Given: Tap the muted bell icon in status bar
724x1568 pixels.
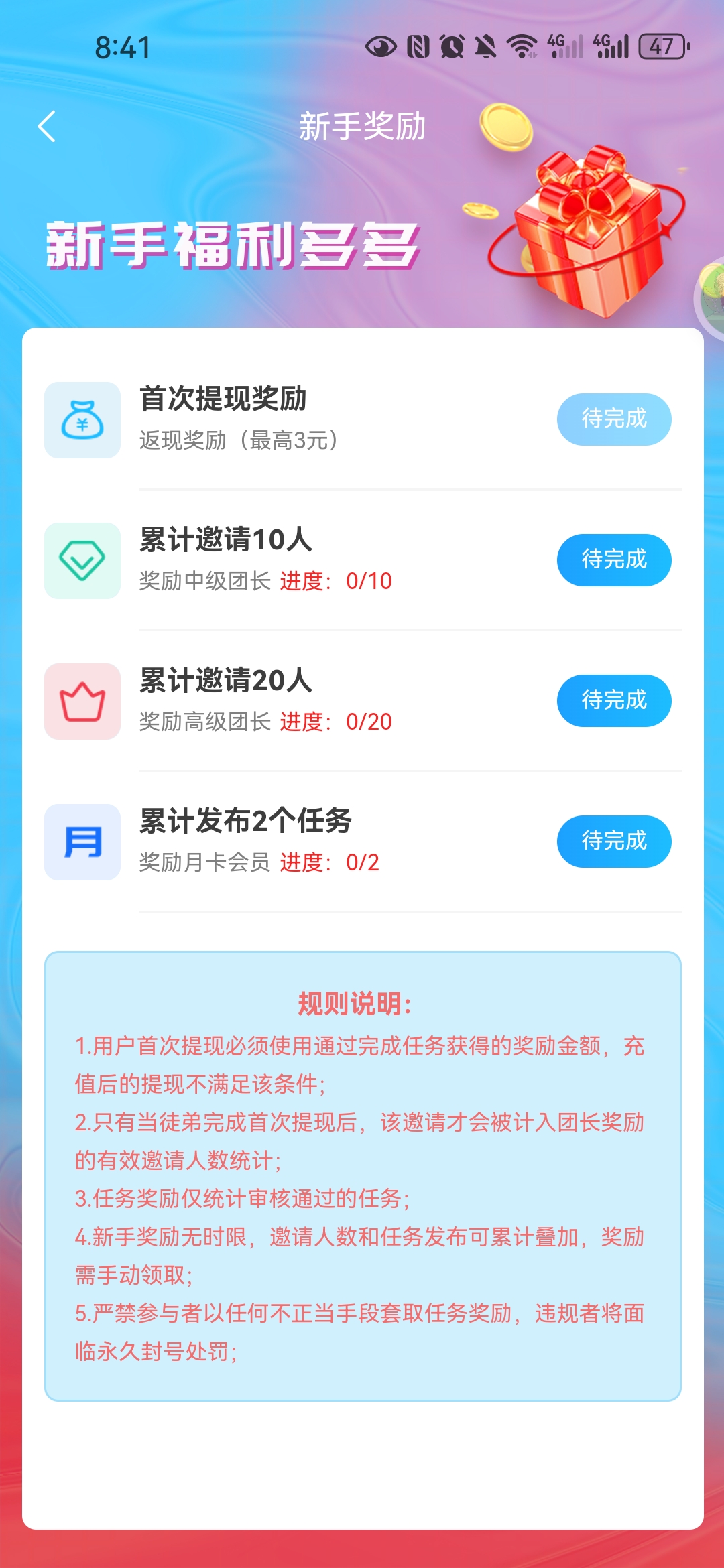Looking at the screenshot, I should point(485,46).
